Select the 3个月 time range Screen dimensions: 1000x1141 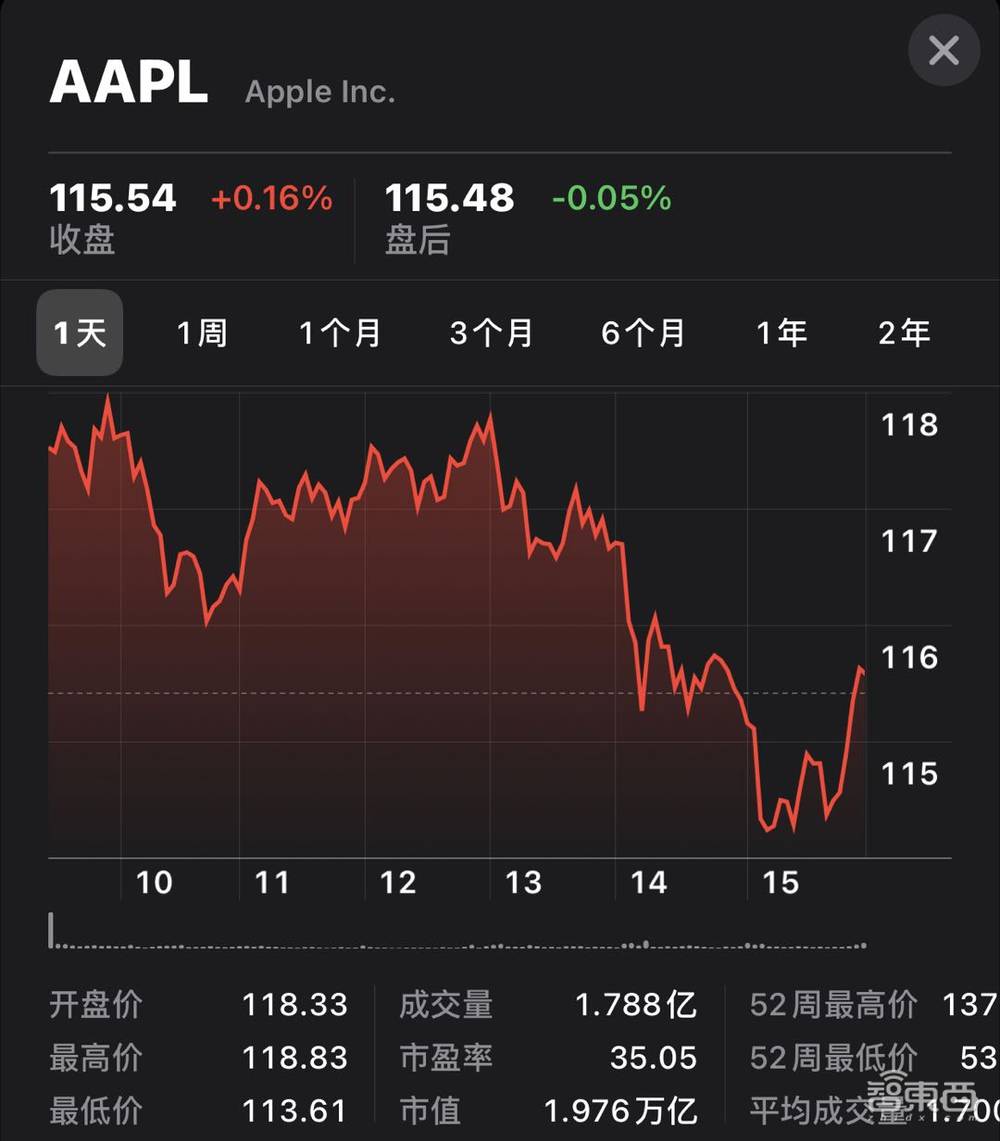point(491,334)
